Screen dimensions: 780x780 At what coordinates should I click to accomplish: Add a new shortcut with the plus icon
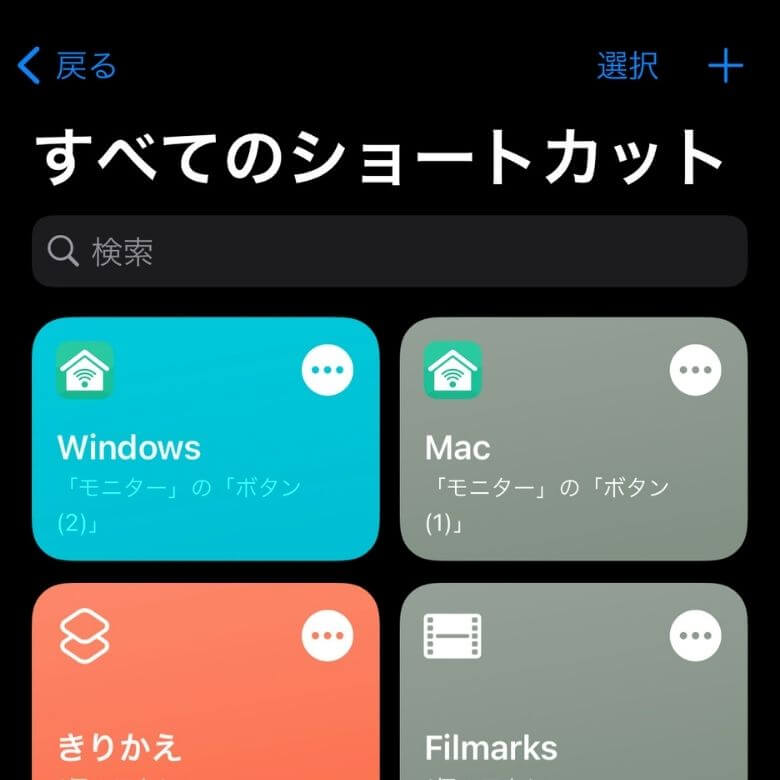pyautogui.click(x=725, y=66)
